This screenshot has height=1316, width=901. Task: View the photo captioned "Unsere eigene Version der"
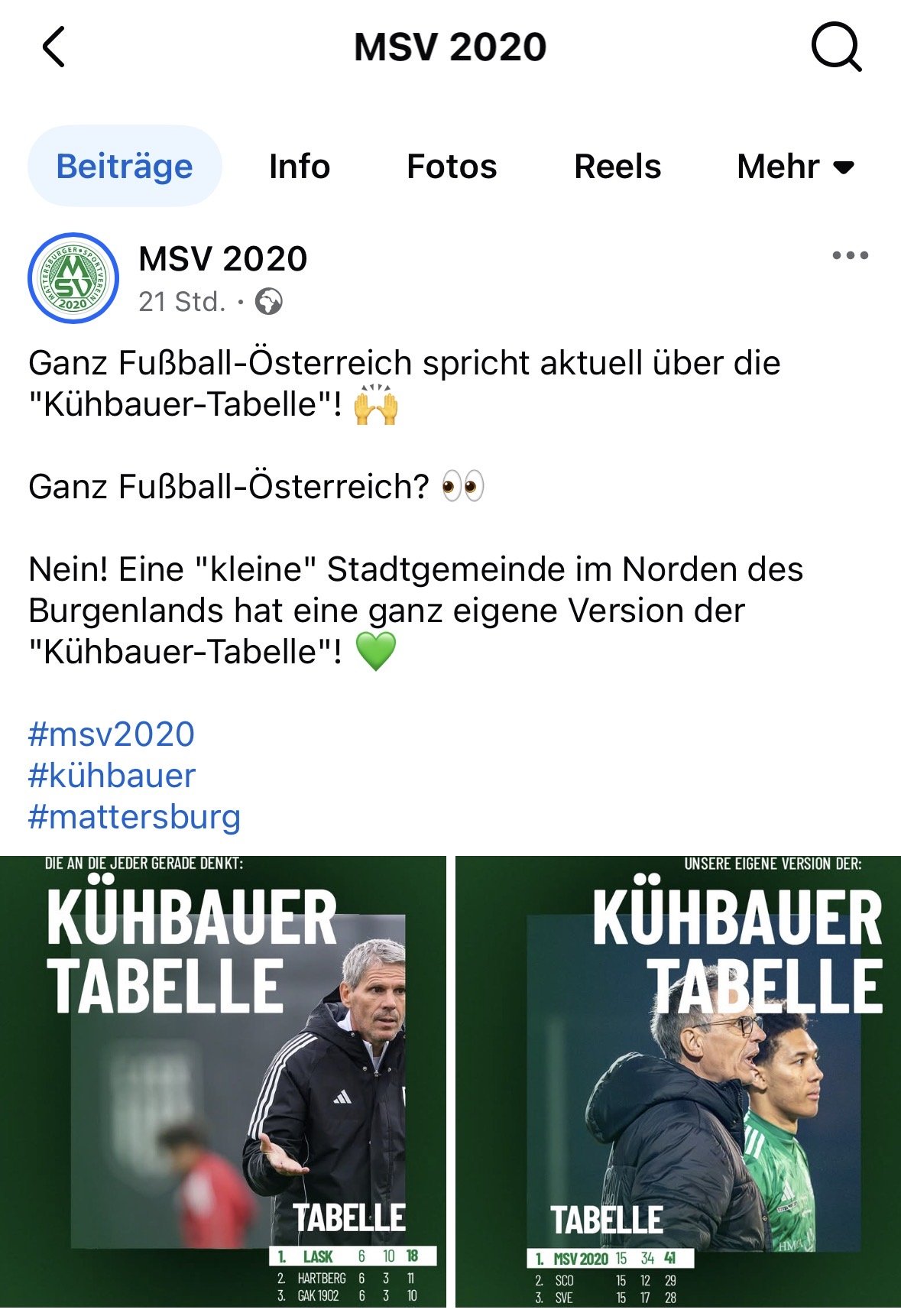[678, 1081]
